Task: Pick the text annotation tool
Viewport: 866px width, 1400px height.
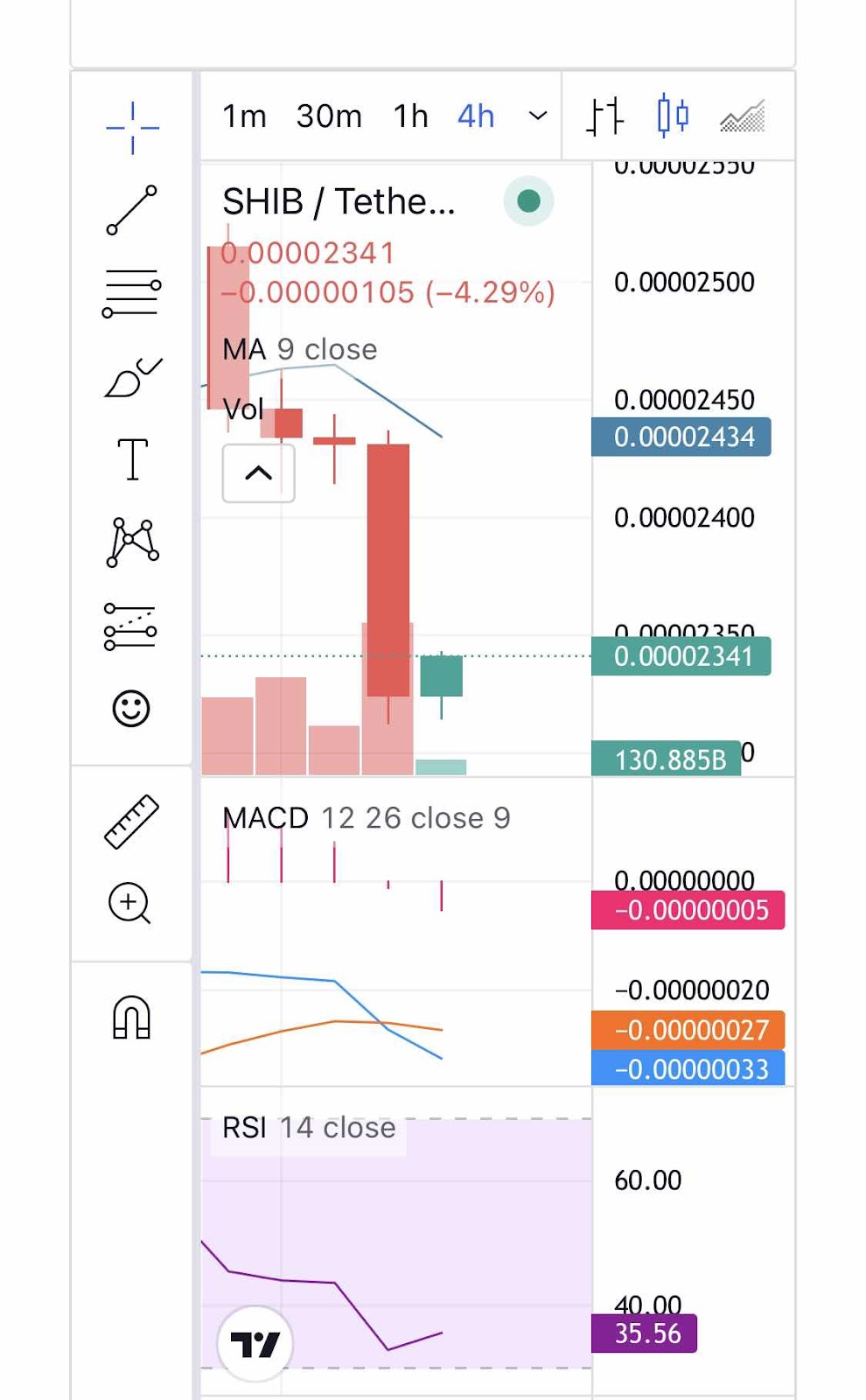Action: (x=132, y=459)
